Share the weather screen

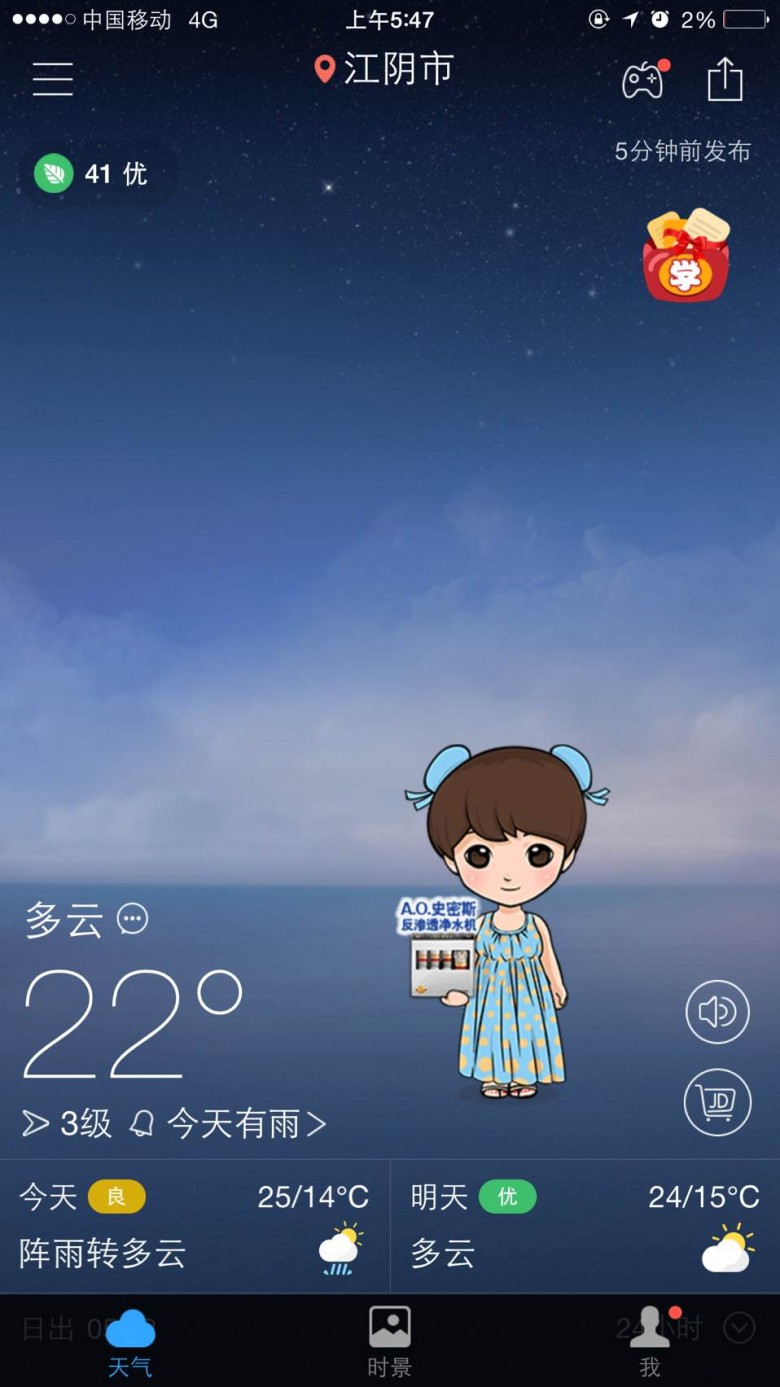point(725,79)
